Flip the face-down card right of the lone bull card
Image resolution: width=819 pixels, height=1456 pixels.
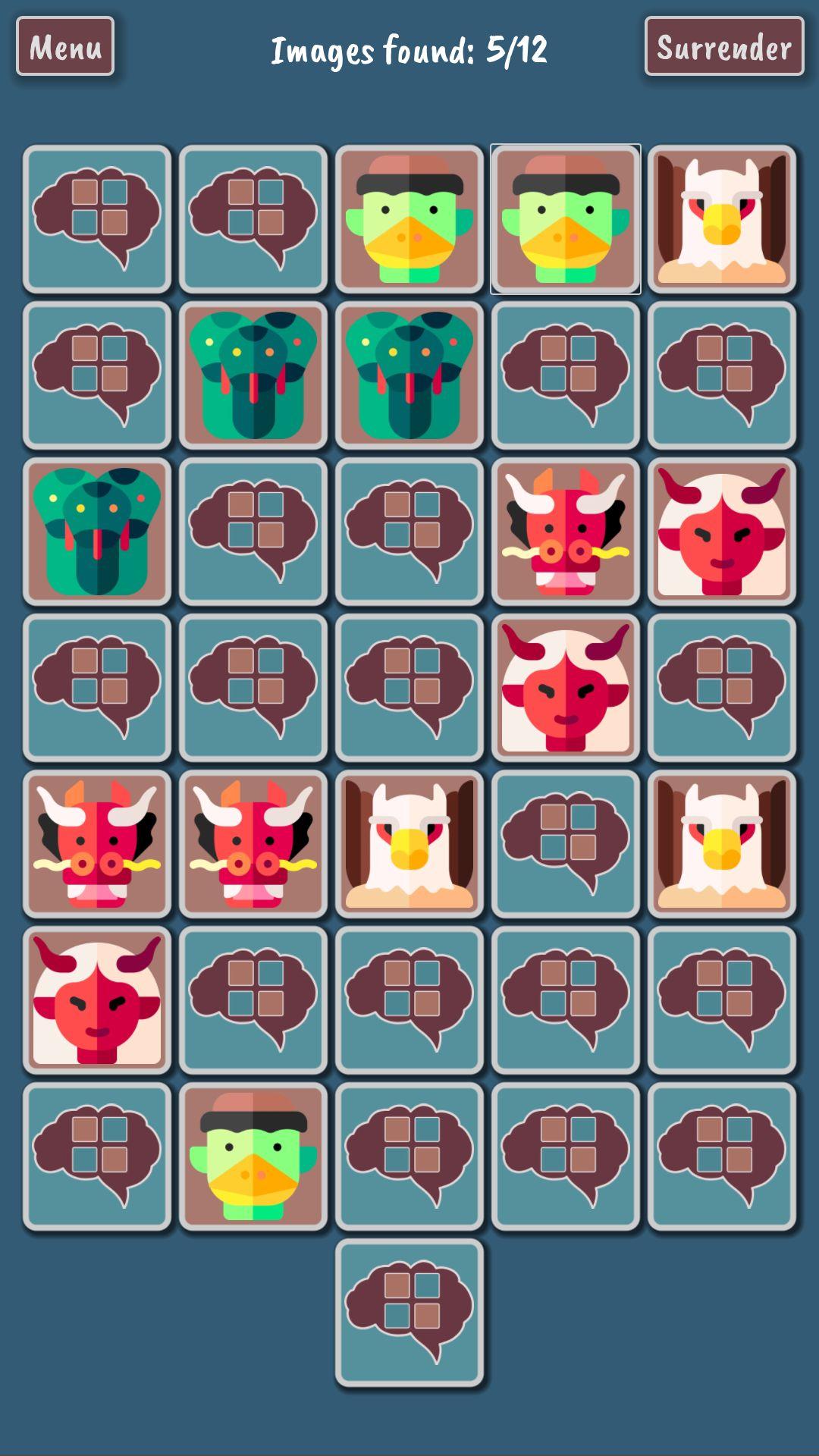click(722, 688)
